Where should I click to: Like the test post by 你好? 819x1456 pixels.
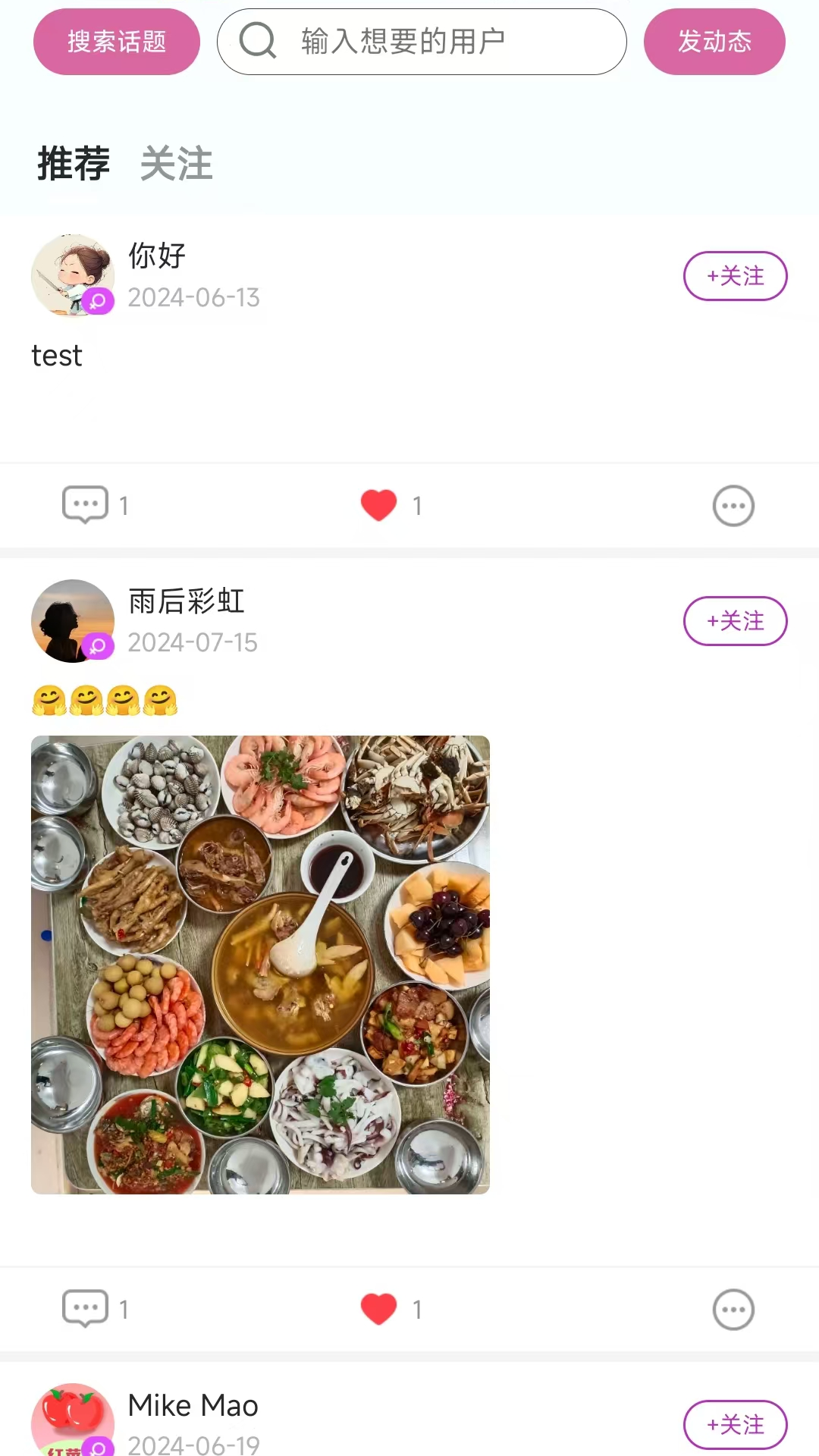pyautogui.click(x=379, y=505)
